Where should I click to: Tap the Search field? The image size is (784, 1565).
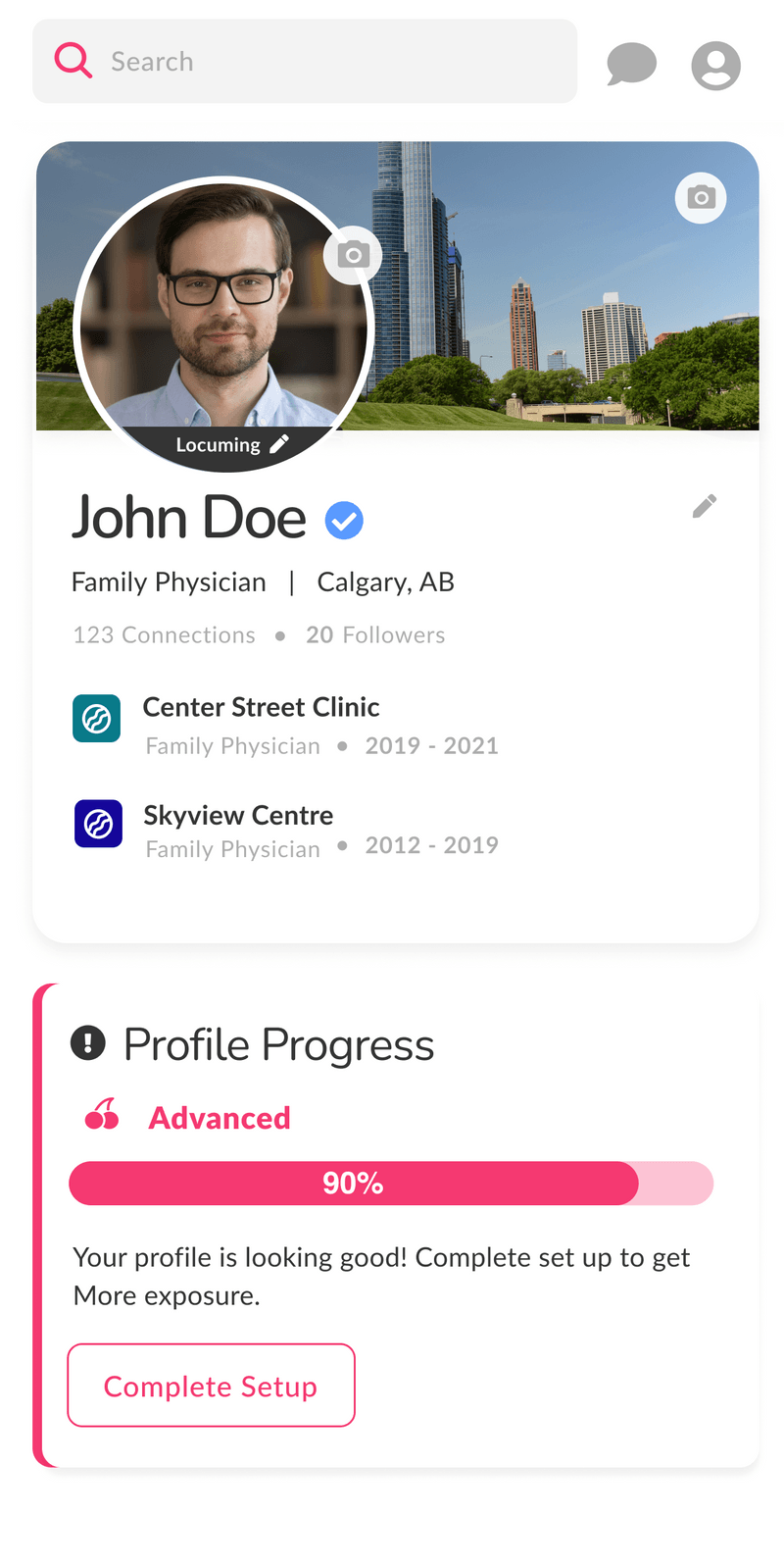click(x=304, y=62)
